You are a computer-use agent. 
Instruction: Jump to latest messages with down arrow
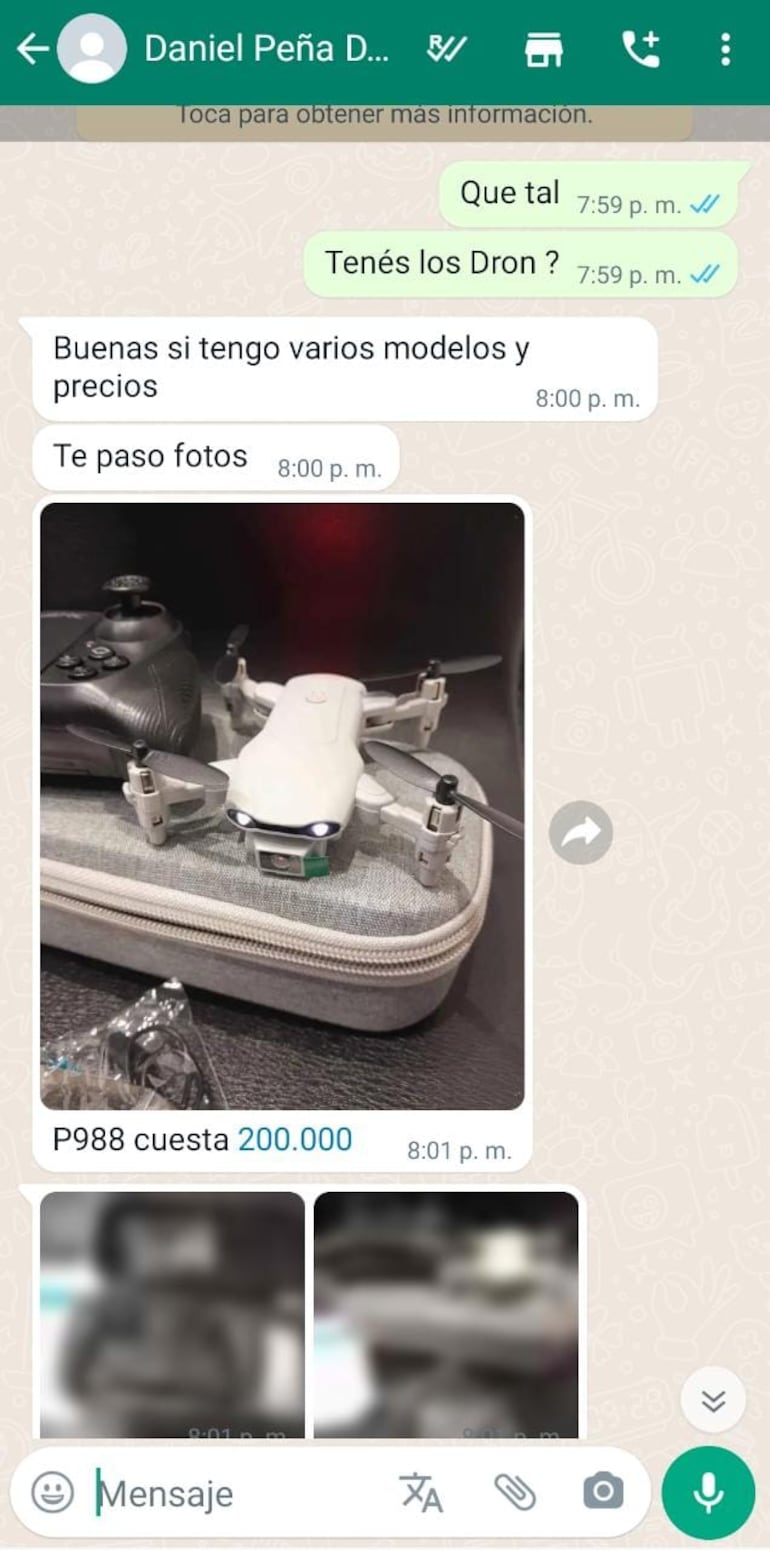pyautogui.click(x=713, y=1400)
